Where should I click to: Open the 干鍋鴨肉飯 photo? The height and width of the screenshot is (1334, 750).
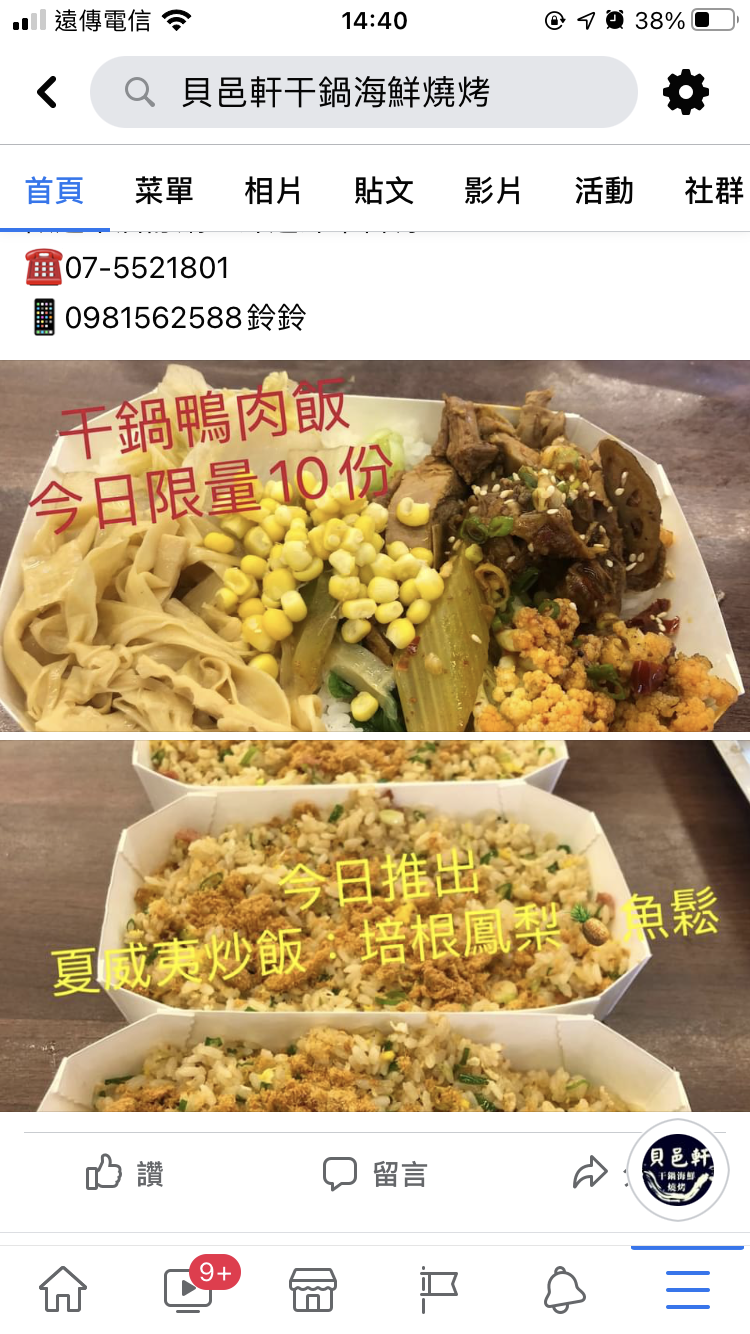coord(375,546)
